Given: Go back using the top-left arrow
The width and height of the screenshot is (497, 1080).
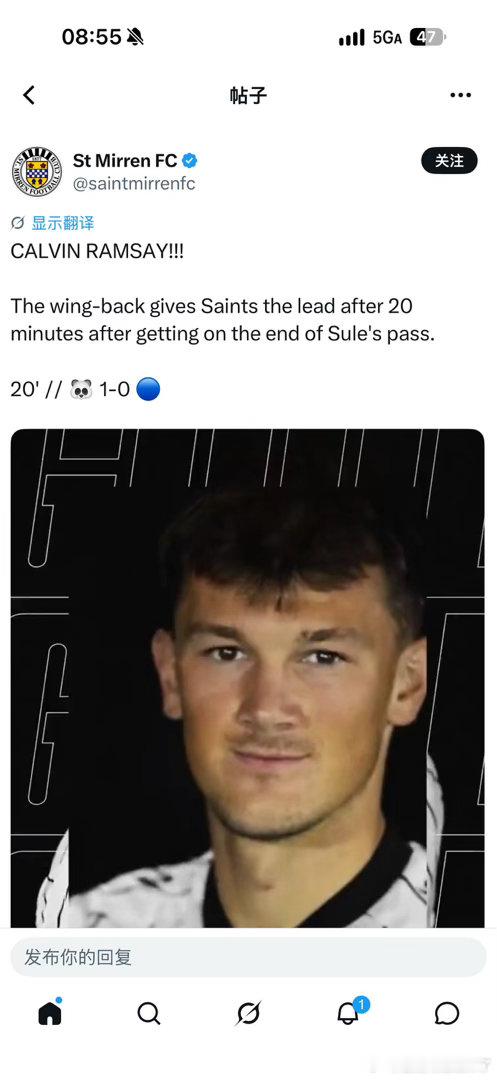Looking at the screenshot, I should click(x=28, y=95).
